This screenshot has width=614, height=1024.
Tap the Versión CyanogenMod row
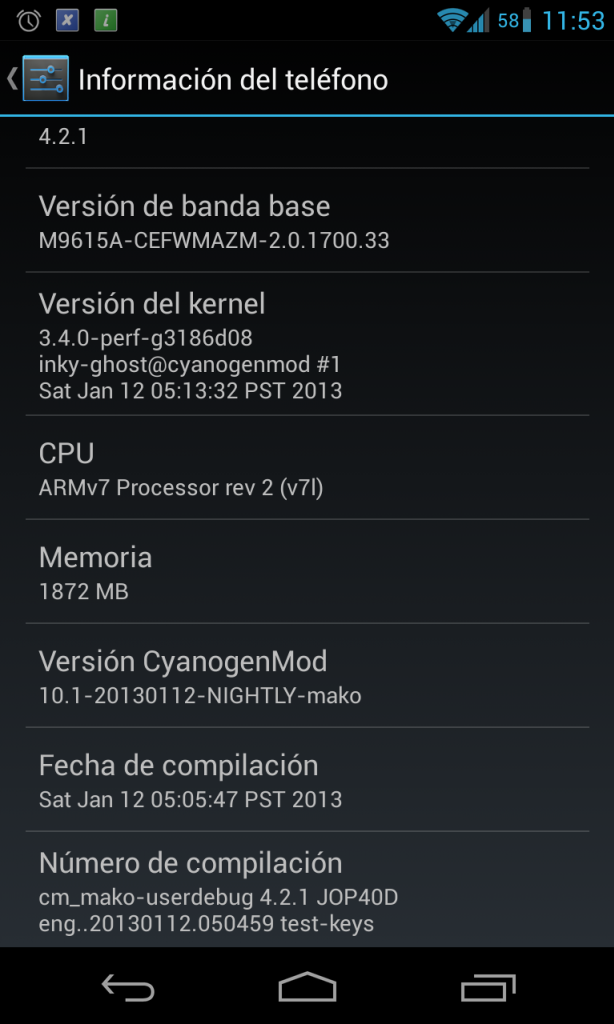[306, 676]
